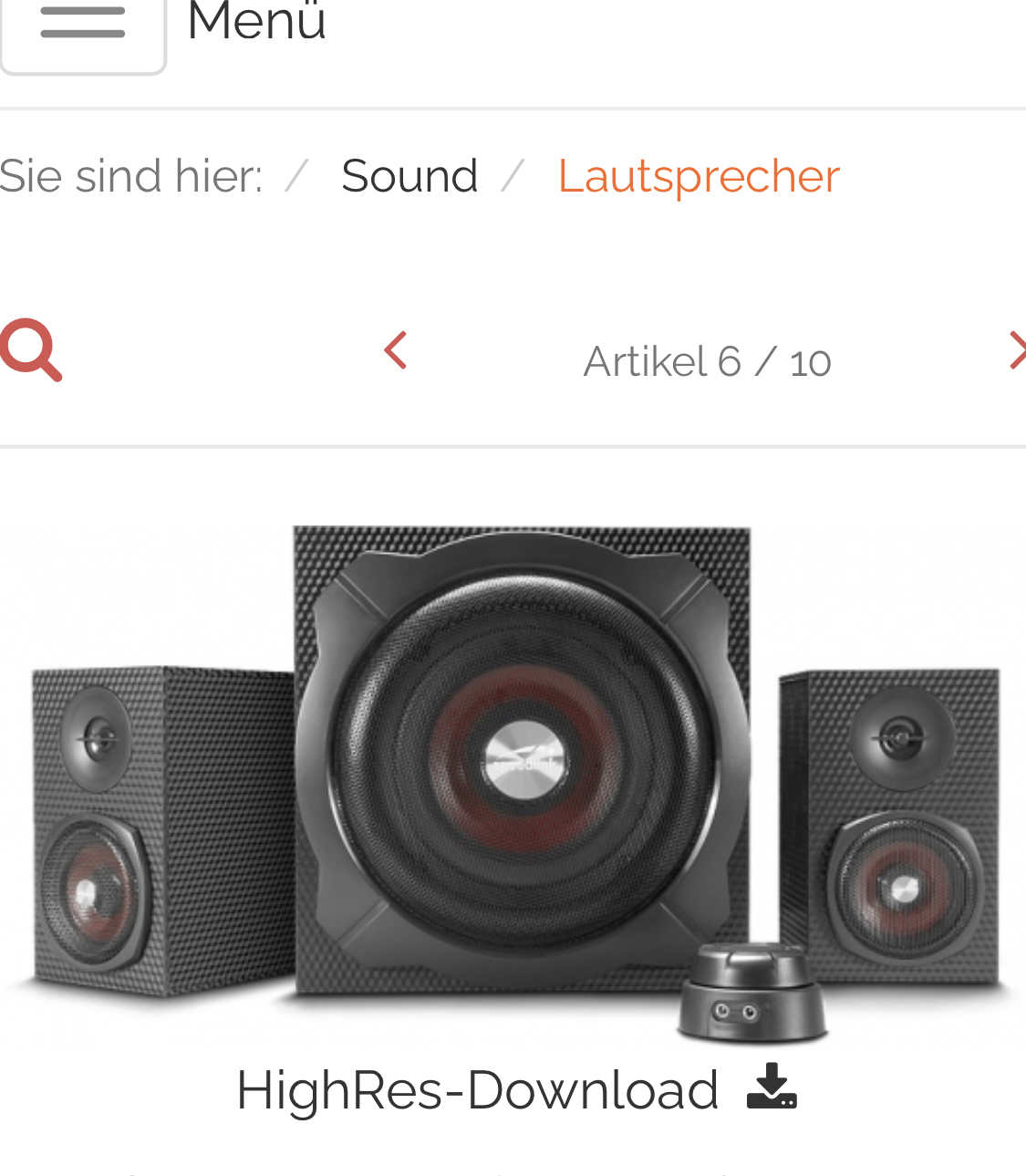1026x1176 pixels.
Task: Tap the red magnifier search icon
Action: [31, 349]
